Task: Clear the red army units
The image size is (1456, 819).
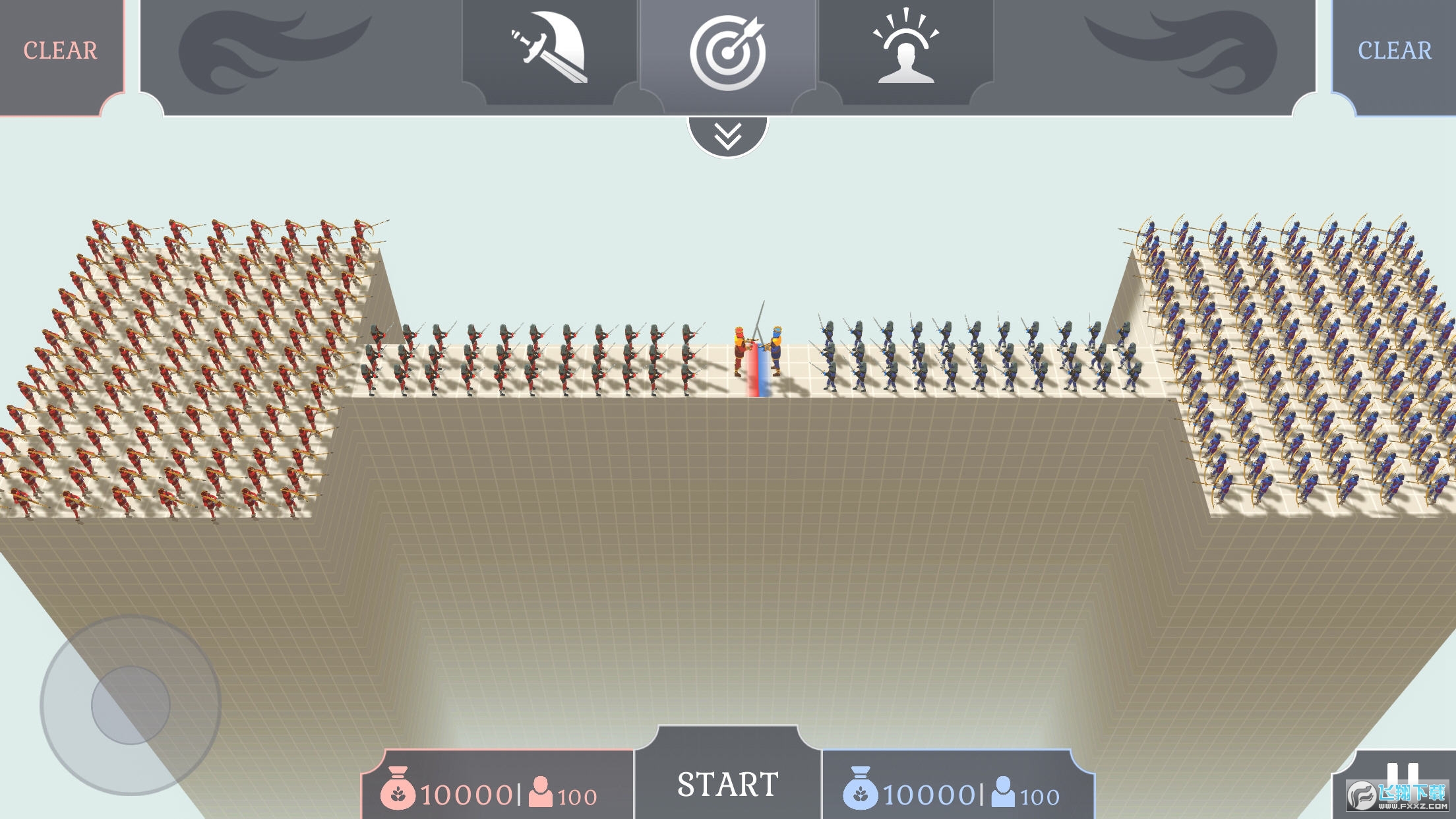Action: pos(60,51)
